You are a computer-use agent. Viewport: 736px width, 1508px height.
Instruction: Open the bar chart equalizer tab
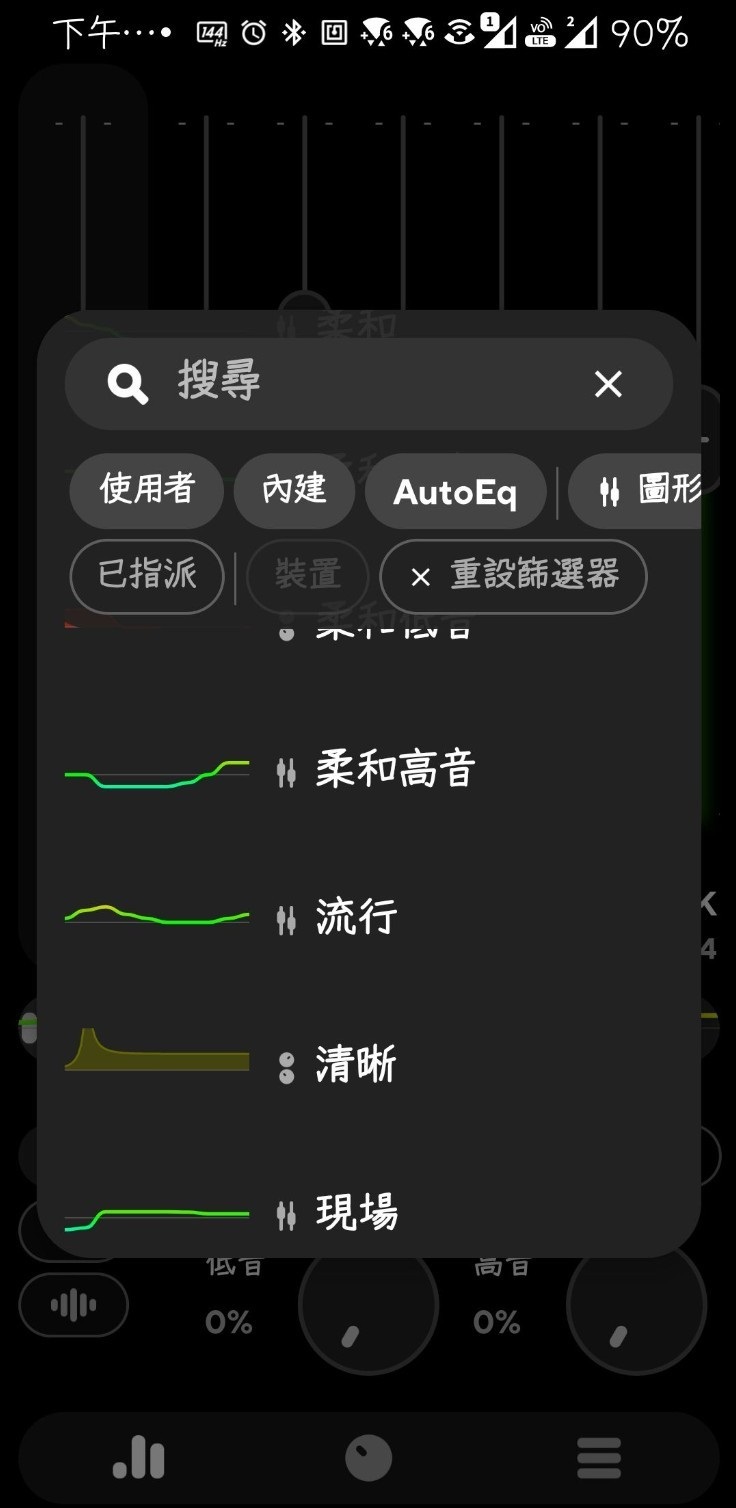(139, 1458)
